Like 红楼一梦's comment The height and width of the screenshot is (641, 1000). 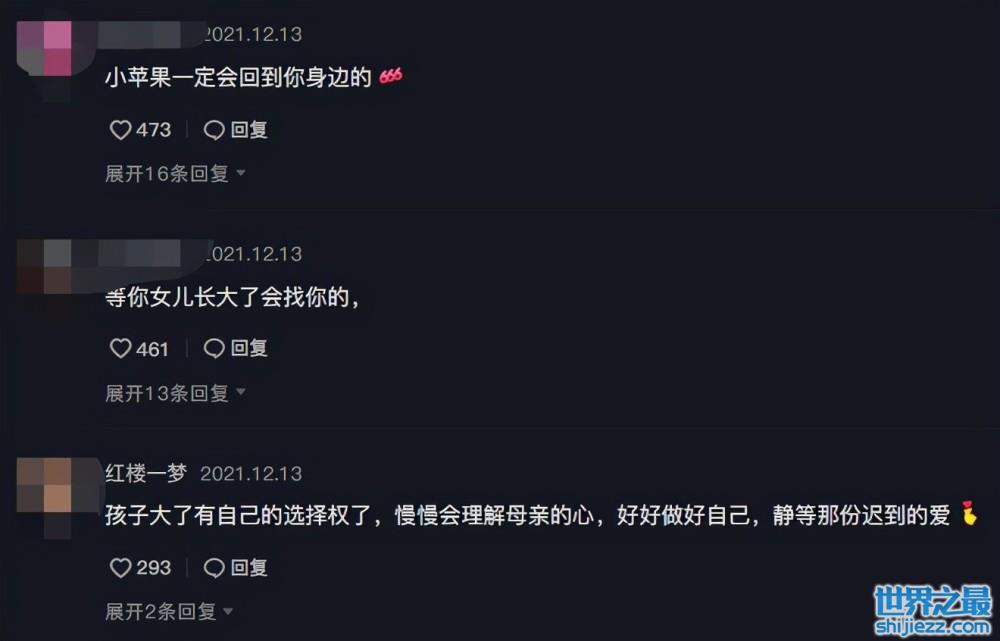[x=121, y=568]
